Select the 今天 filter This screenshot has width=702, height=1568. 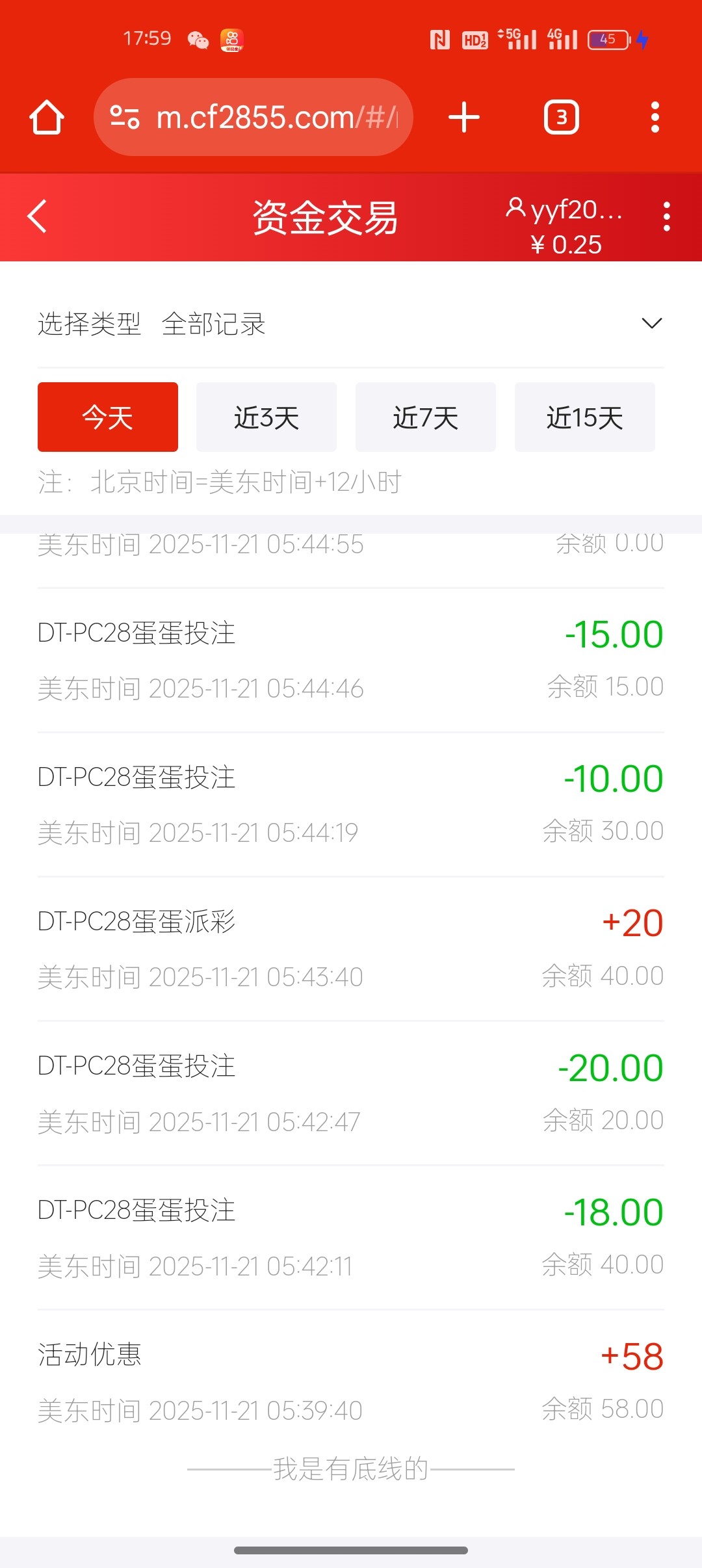coord(108,417)
